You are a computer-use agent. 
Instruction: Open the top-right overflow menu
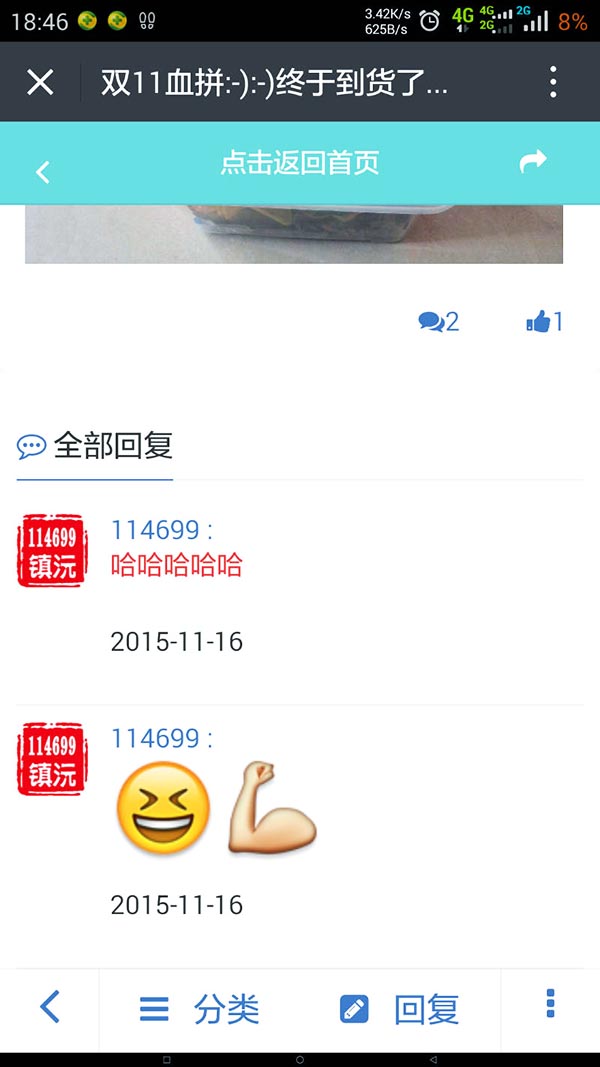[x=553, y=82]
